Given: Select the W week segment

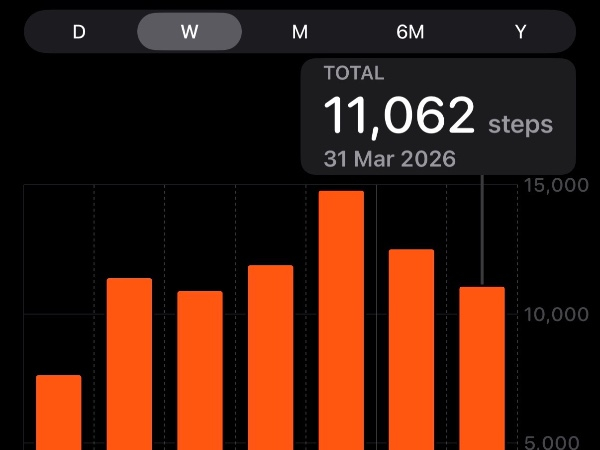Looking at the screenshot, I should click(x=189, y=31).
